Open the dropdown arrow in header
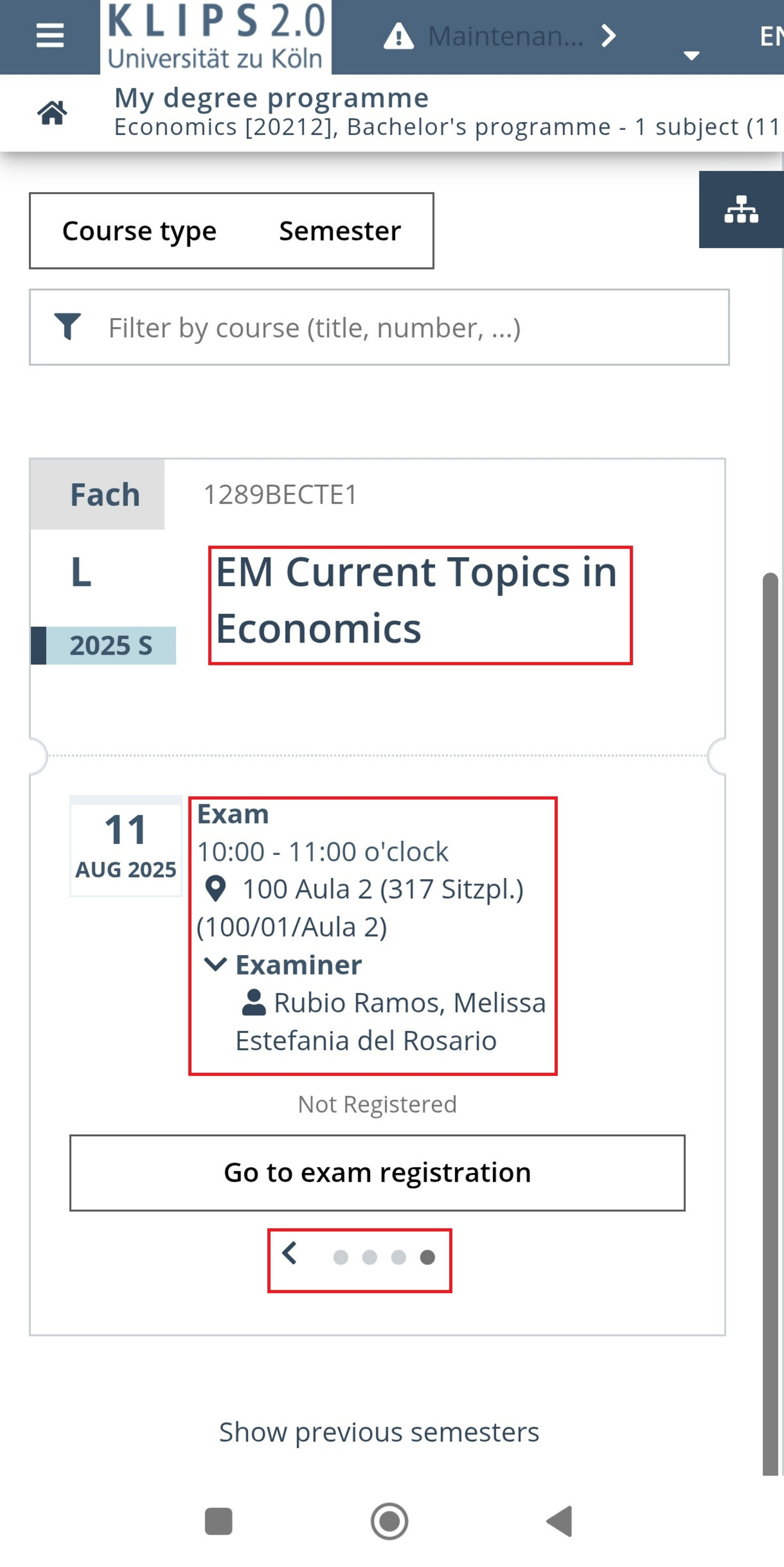Screen dimensions: 784x1567 [x=691, y=56]
